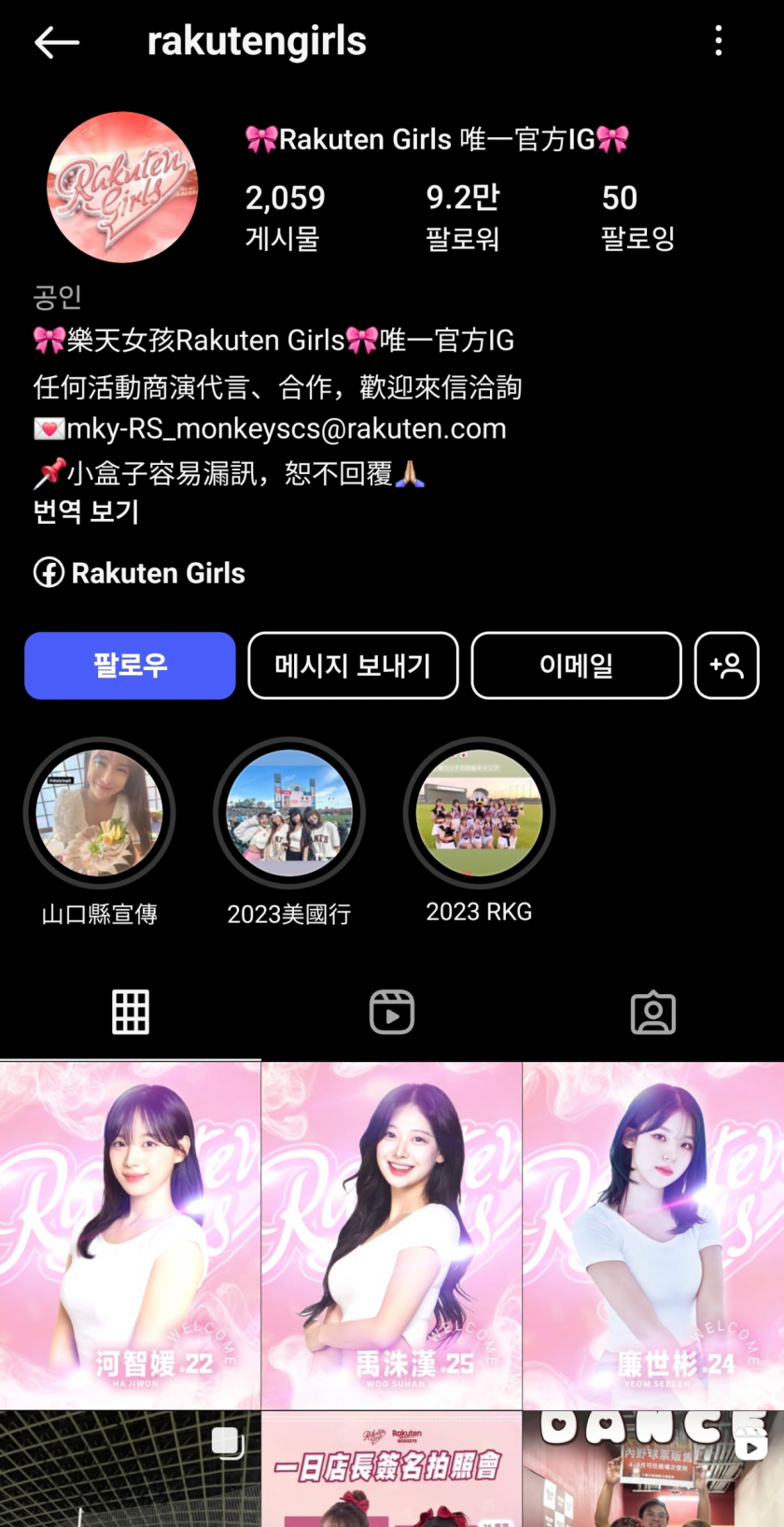Open the Woo Suhan 25 post
Image resolution: width=784 pixels, height=1527 pixels.
coord(392,1234)
